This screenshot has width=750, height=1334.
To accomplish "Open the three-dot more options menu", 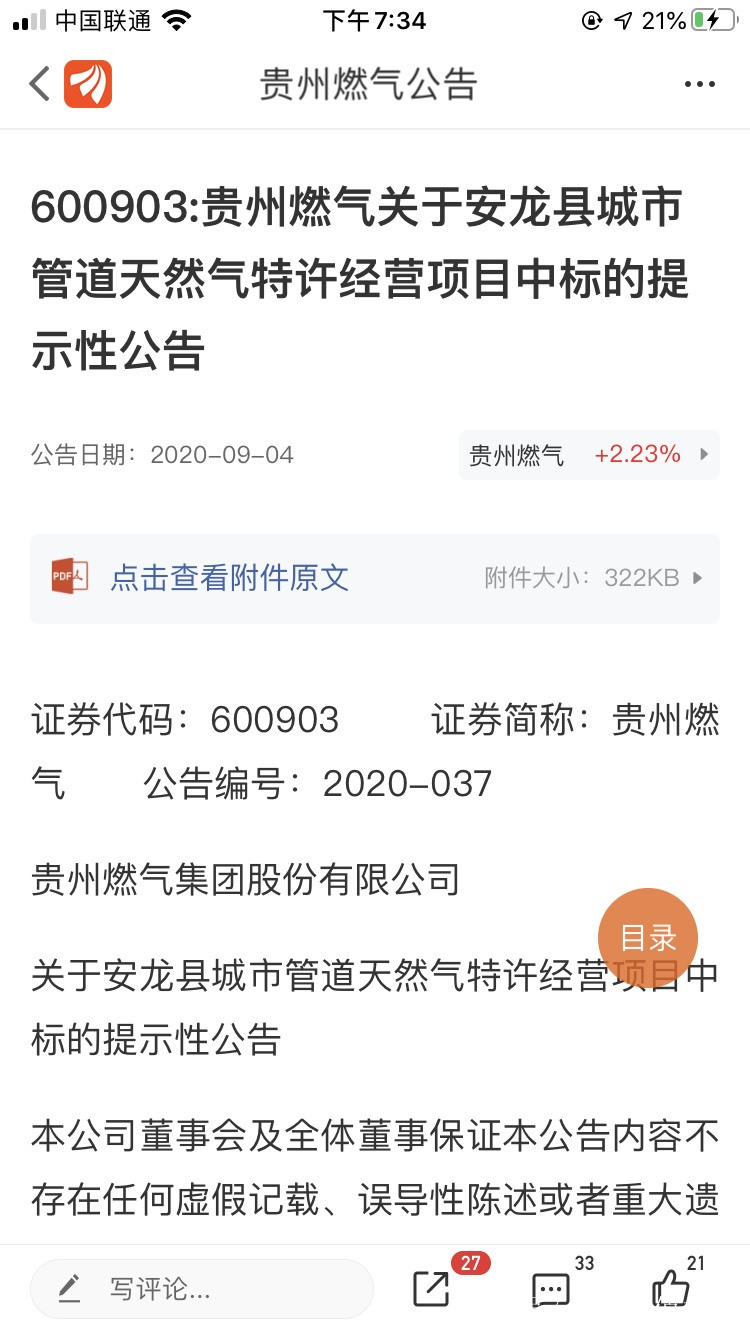I will pyautogui.click(x=700, y=85).
